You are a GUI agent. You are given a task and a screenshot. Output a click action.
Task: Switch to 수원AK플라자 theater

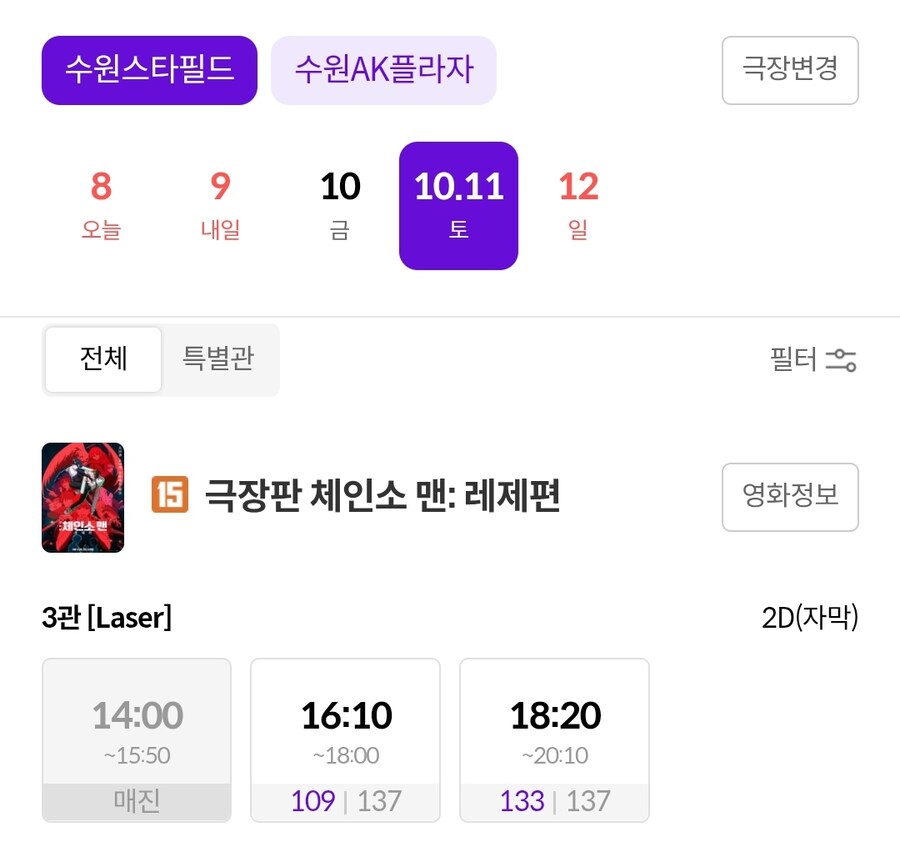[383, 70]
